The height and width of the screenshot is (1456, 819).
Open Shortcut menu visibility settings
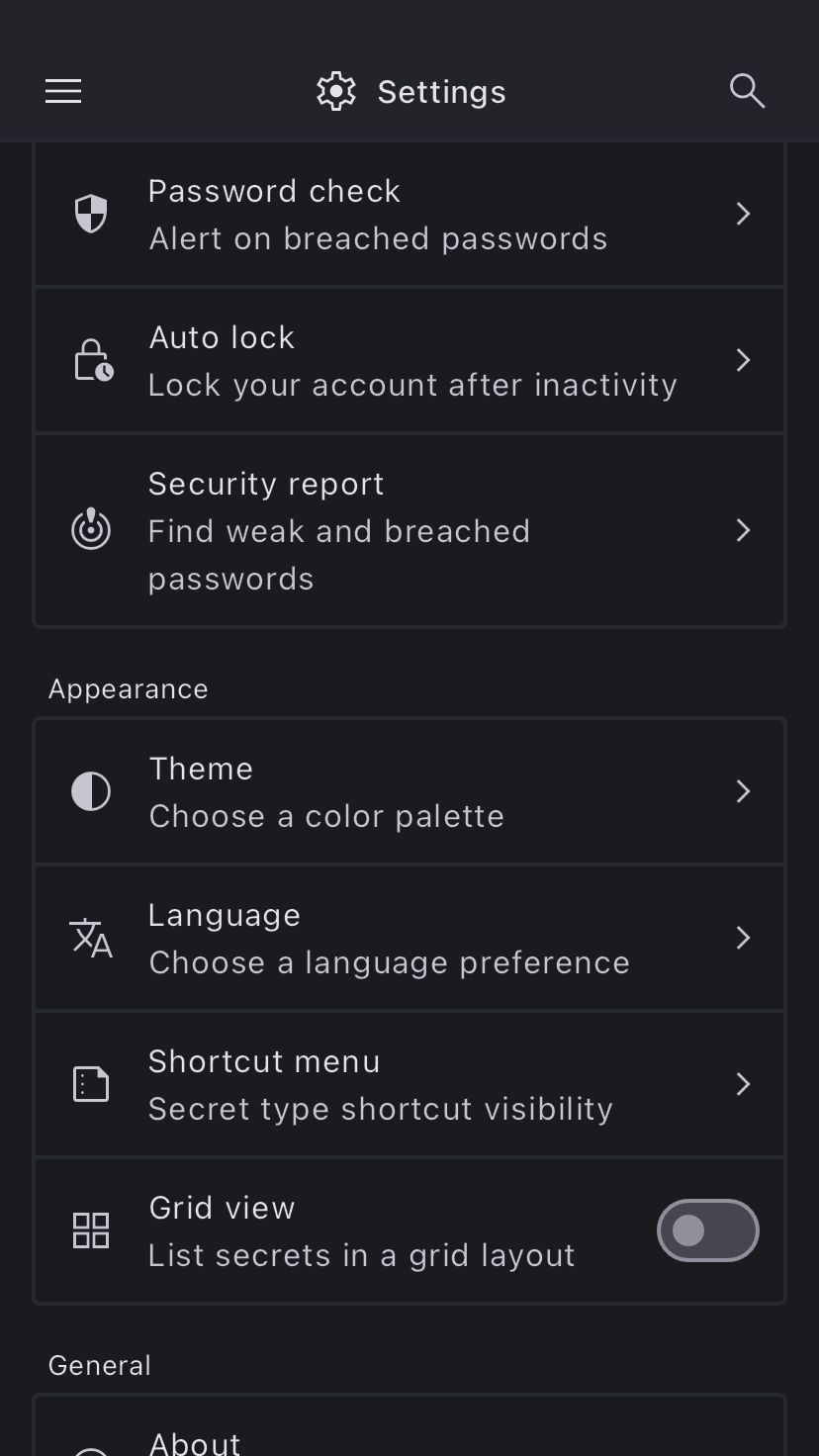409,1085
